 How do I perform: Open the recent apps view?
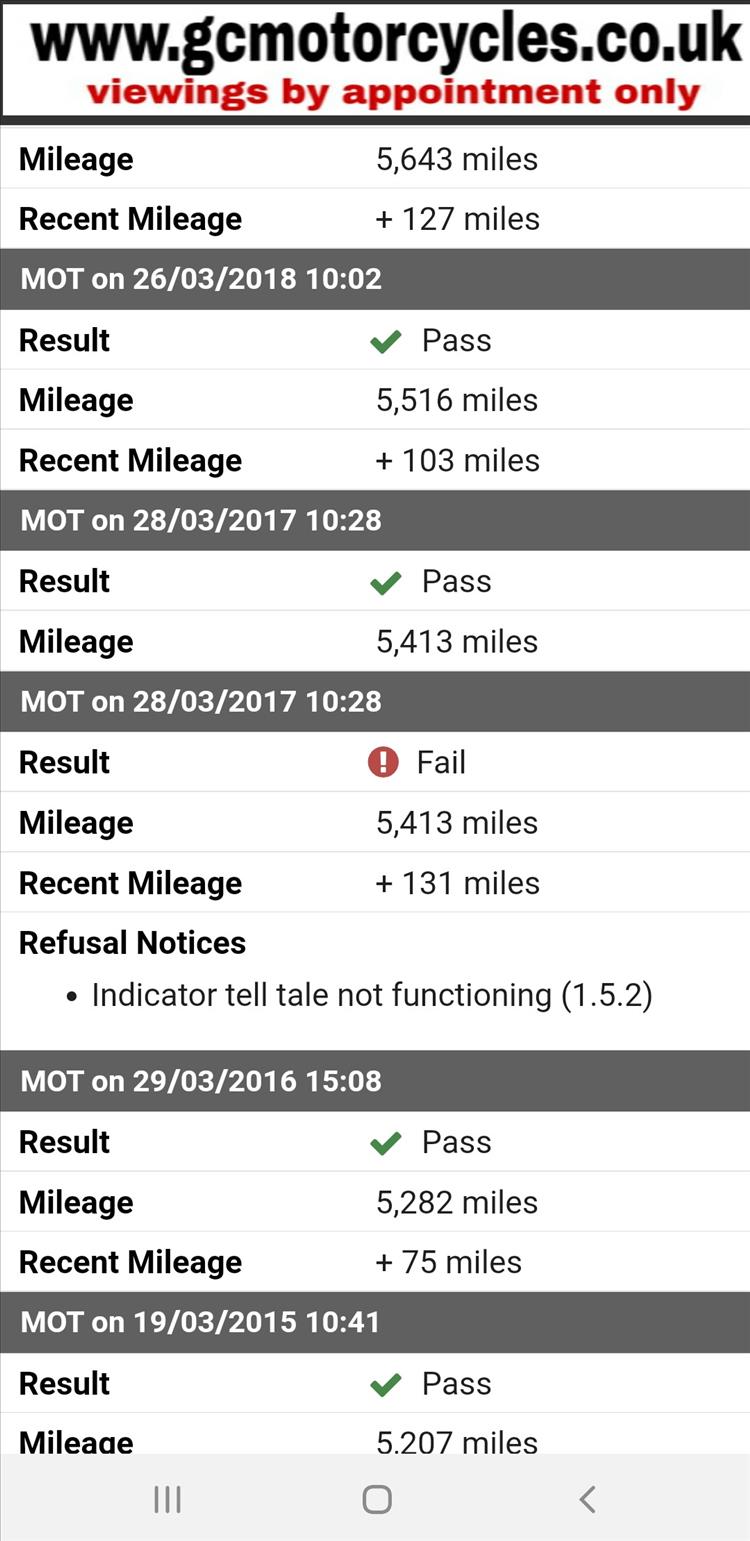click(167, 1499)
